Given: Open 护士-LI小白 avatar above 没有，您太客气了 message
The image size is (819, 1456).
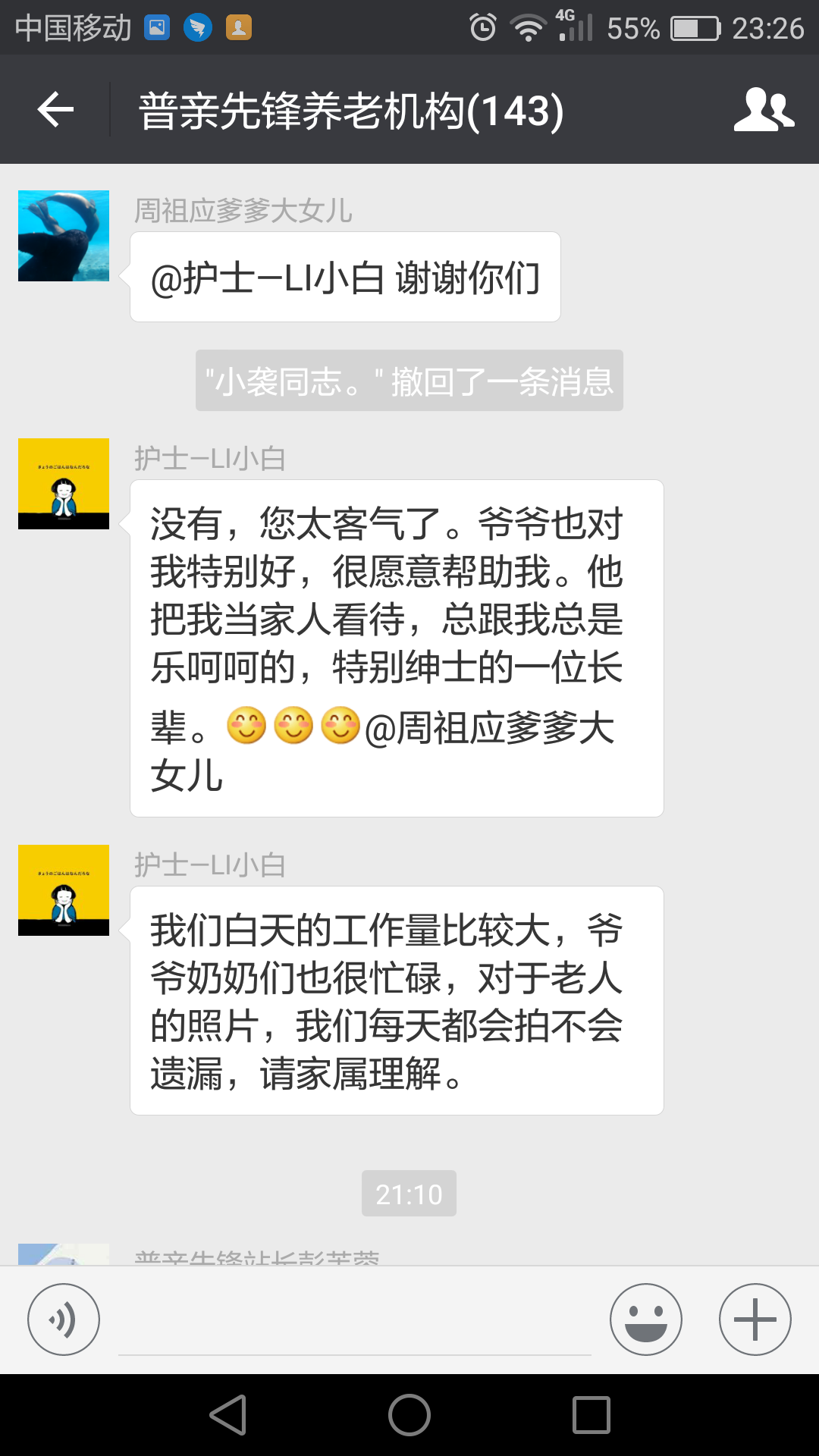Looking at the screenshot, I should 64,484.
